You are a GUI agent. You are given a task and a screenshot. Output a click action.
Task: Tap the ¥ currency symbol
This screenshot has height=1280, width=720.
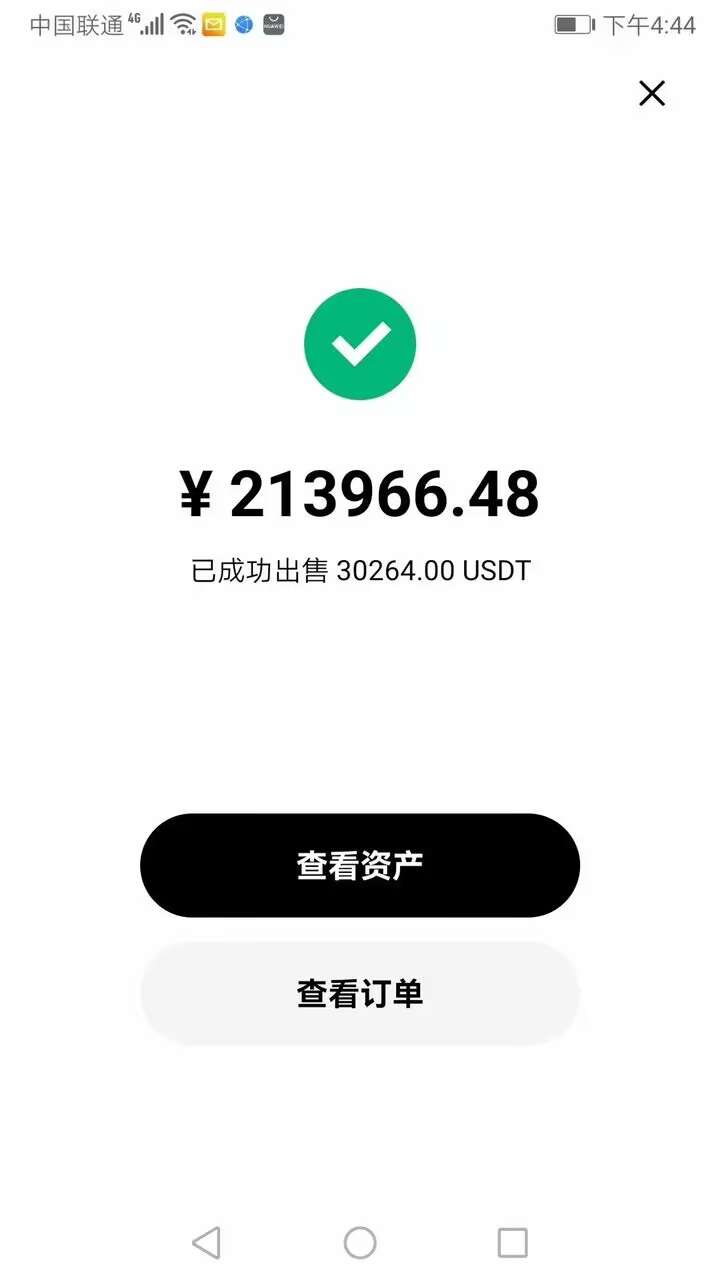198,492
